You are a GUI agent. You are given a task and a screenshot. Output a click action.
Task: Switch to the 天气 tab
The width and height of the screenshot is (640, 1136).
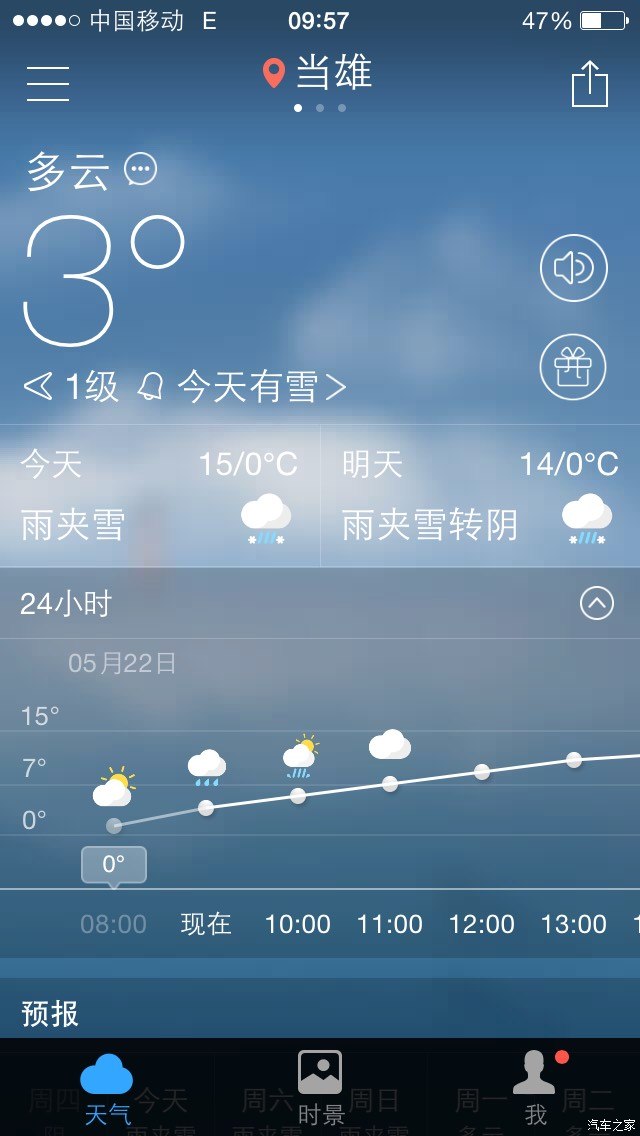click(x=107, y=1088)
